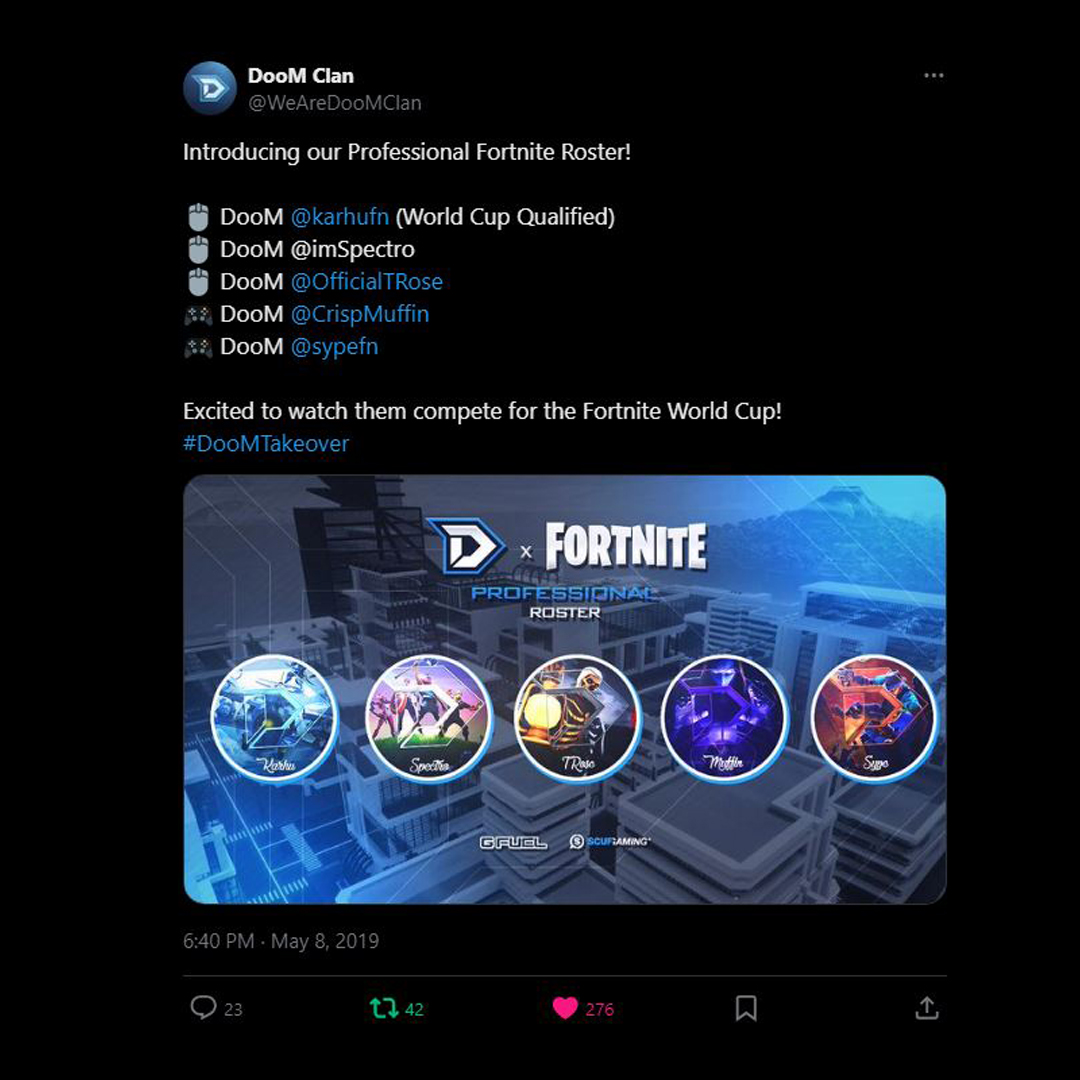Undo the retweet on this post
This screenshot has width=1080, height=1080.
[x=384, y=1008]
